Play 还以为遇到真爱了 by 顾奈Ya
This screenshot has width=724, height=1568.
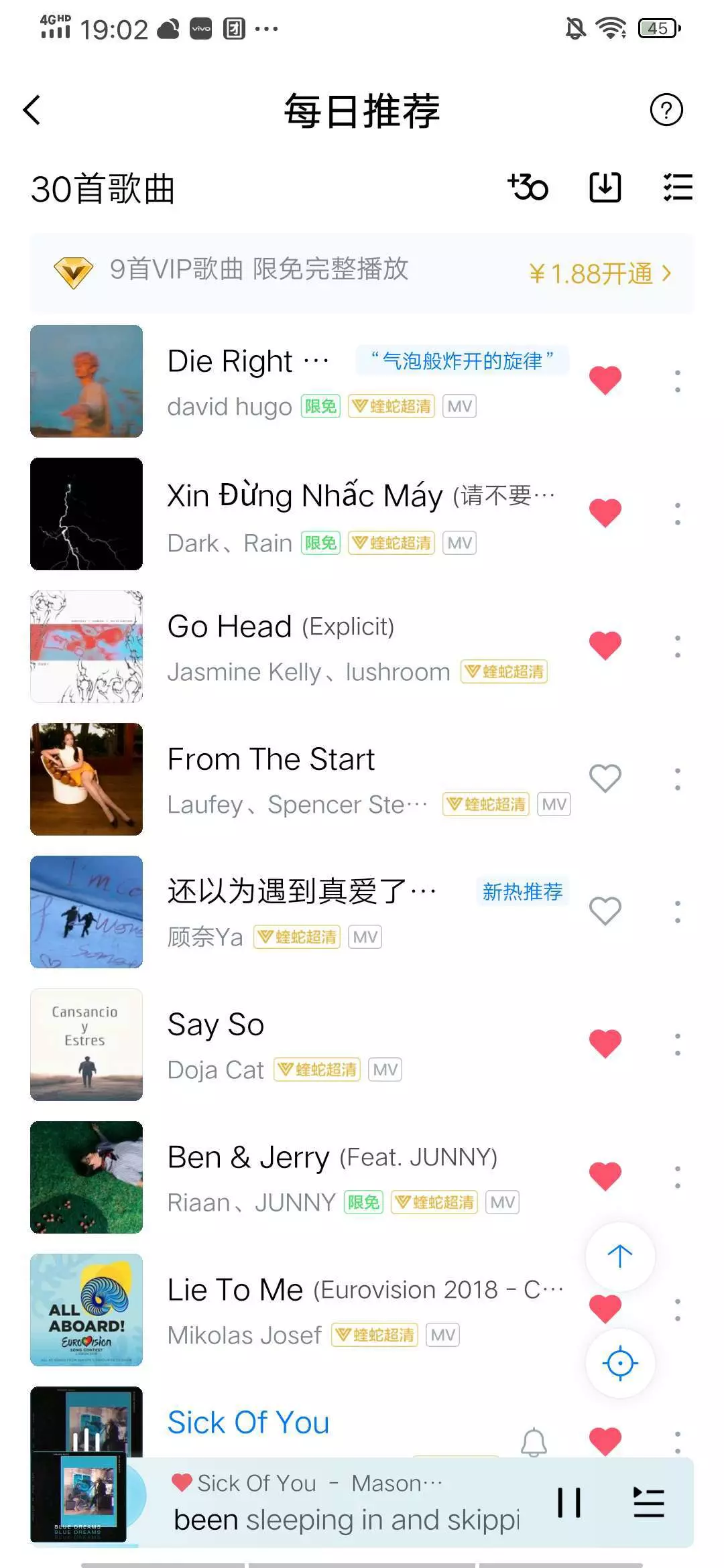click(287, 892)
